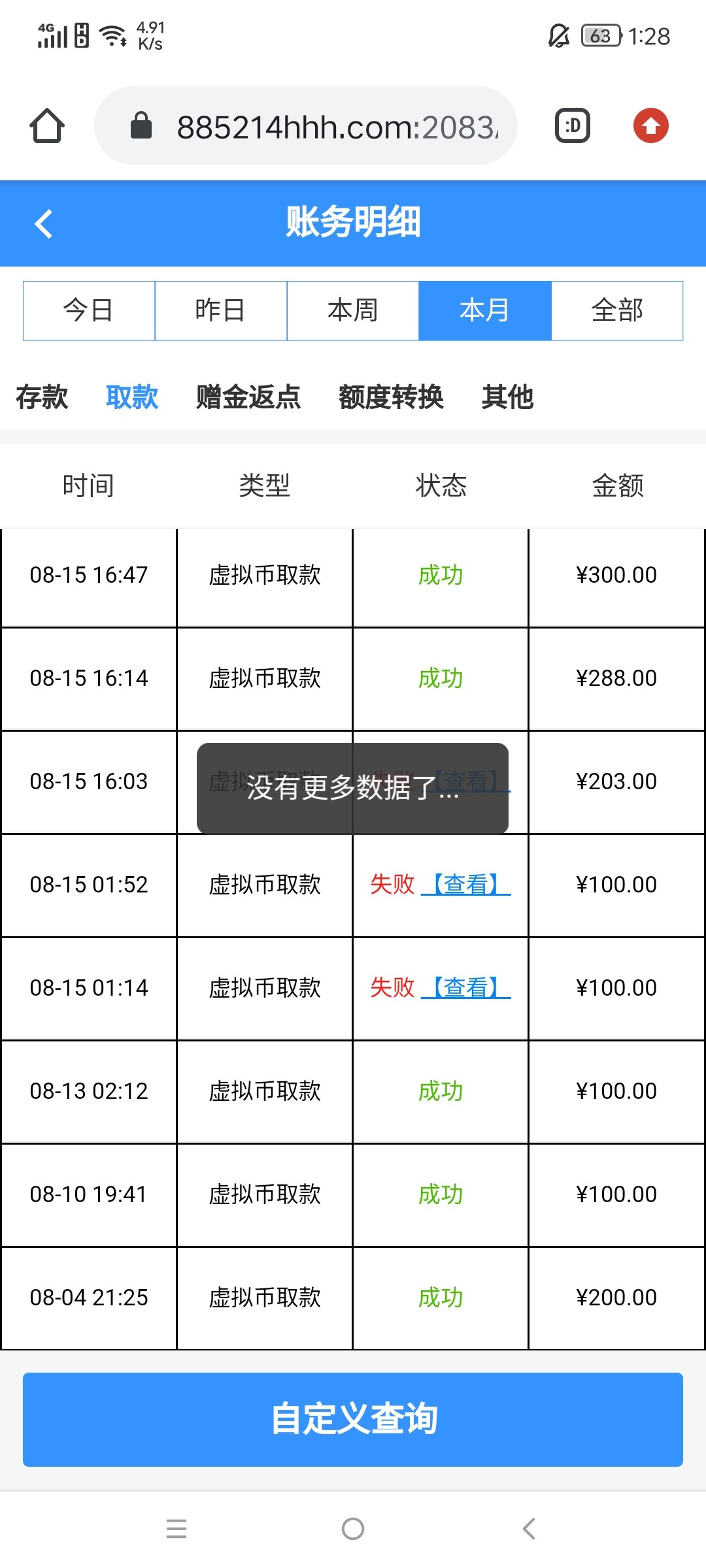This screenshot has height=1568, width=706.
Task: Open the browser tab switcher
Action: pos(573,125)
